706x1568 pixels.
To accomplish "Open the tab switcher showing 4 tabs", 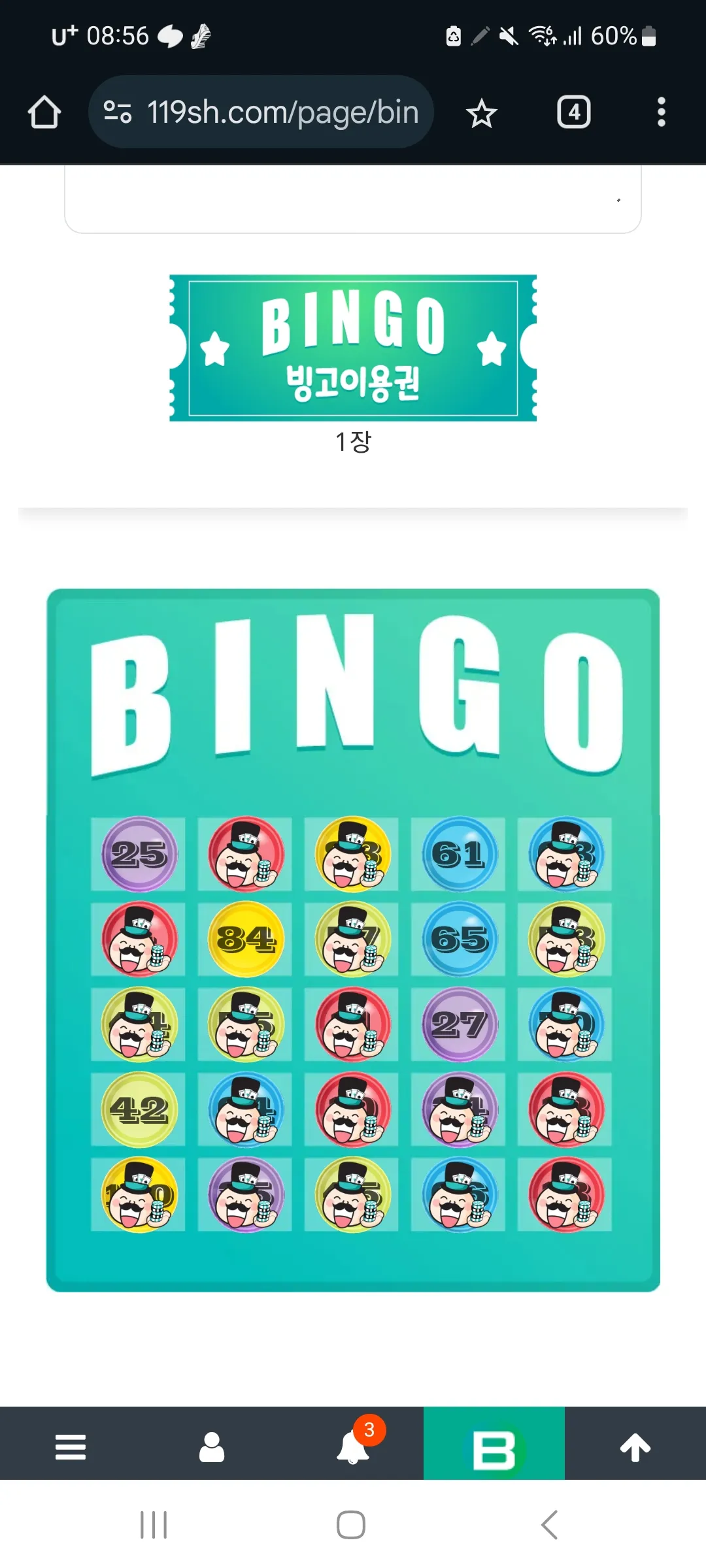I will click(574, 112).
